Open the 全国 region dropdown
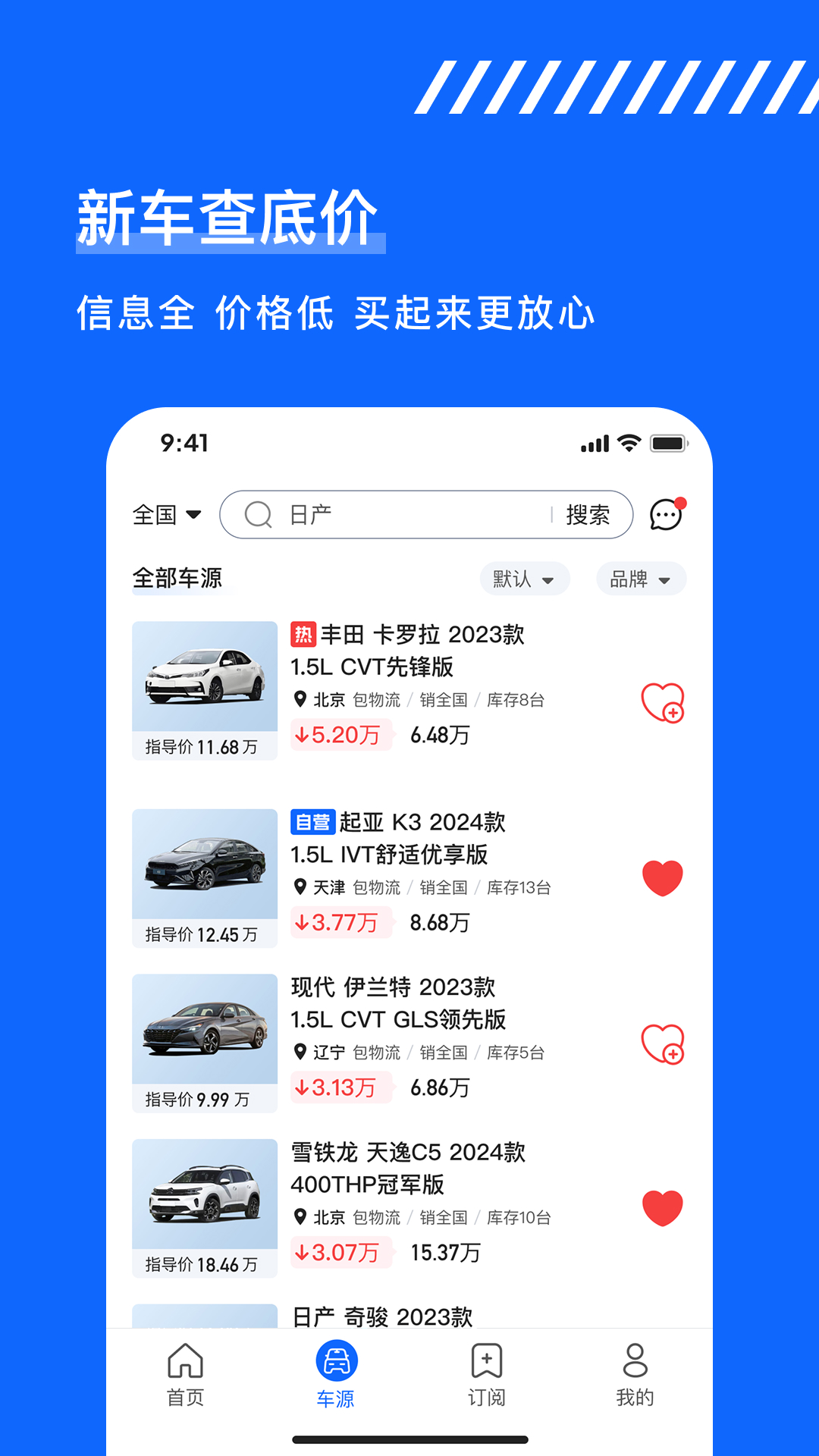The image size is (819, 1456). coord(167,514)
